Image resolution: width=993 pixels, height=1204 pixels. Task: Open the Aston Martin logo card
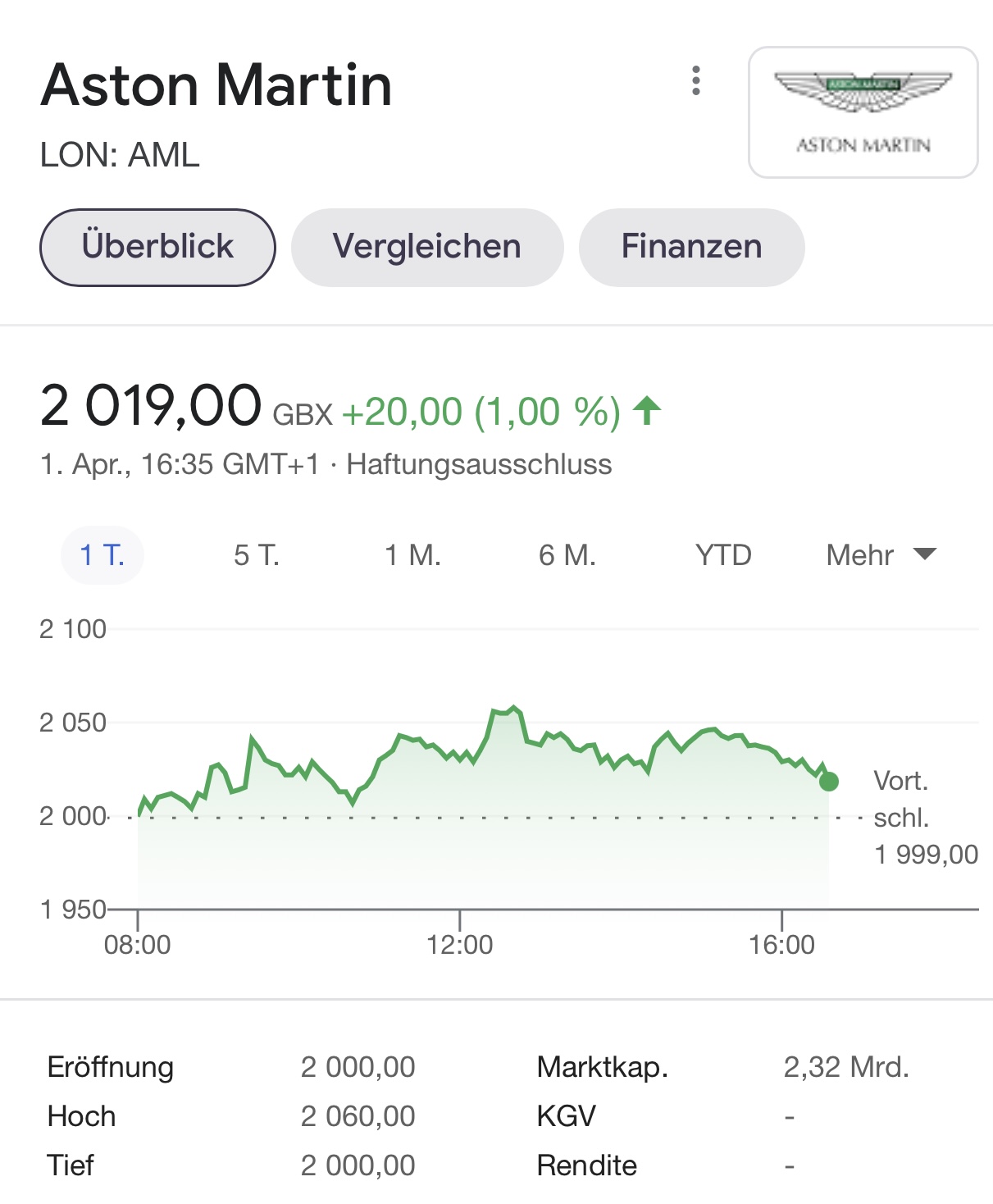click(x=863, y=112)
